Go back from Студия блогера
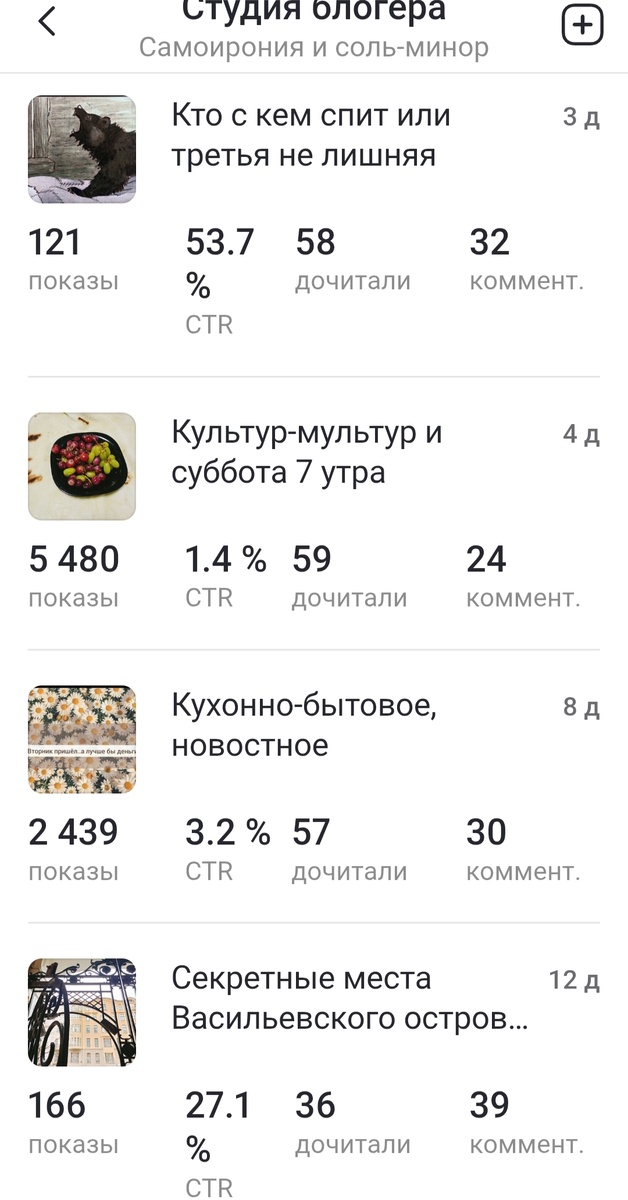628x1200 pixels. [x=46, y=22]
